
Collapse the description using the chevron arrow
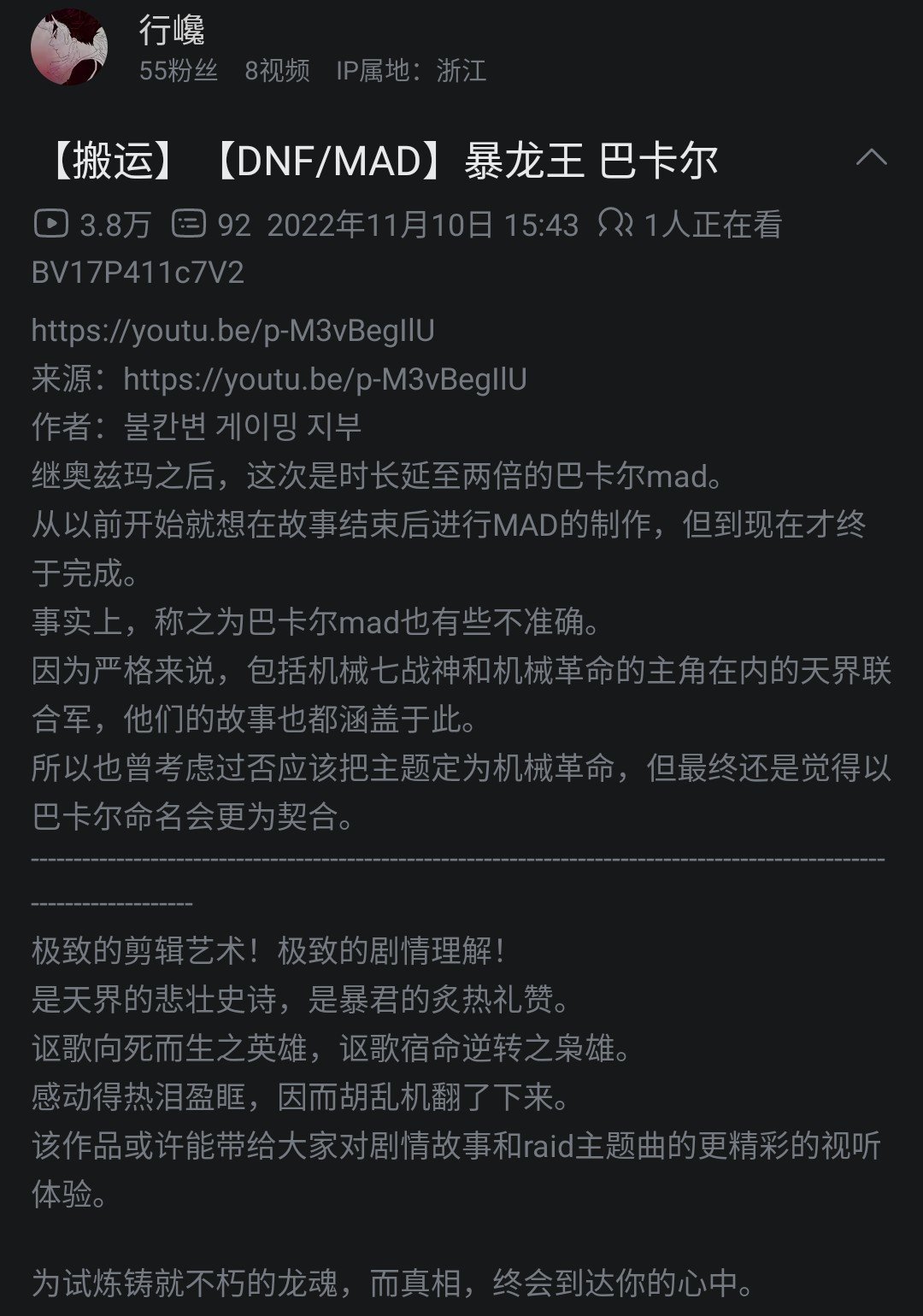[872, 158]
